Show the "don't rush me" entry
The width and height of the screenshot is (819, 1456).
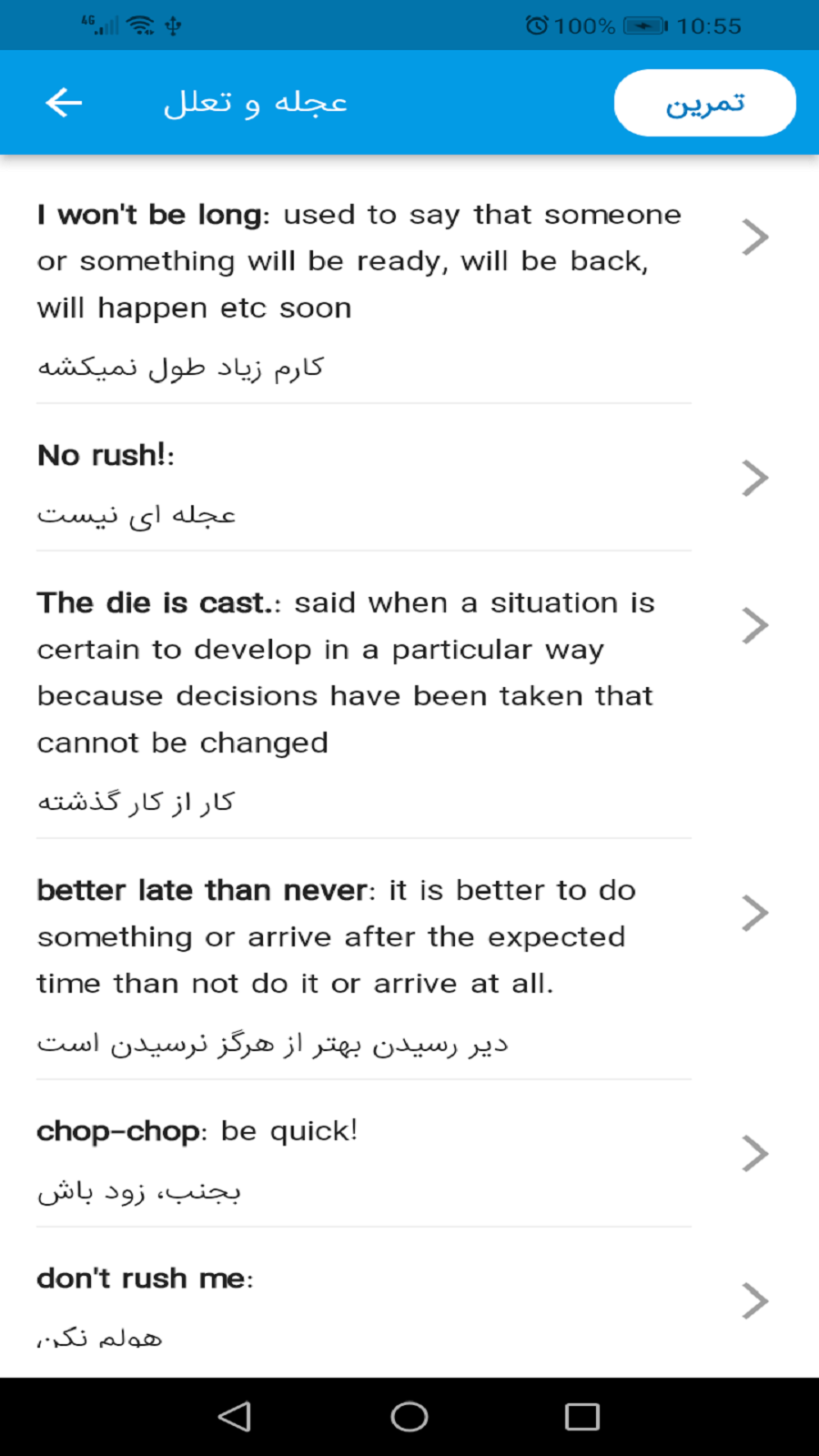pos(364,1303)
